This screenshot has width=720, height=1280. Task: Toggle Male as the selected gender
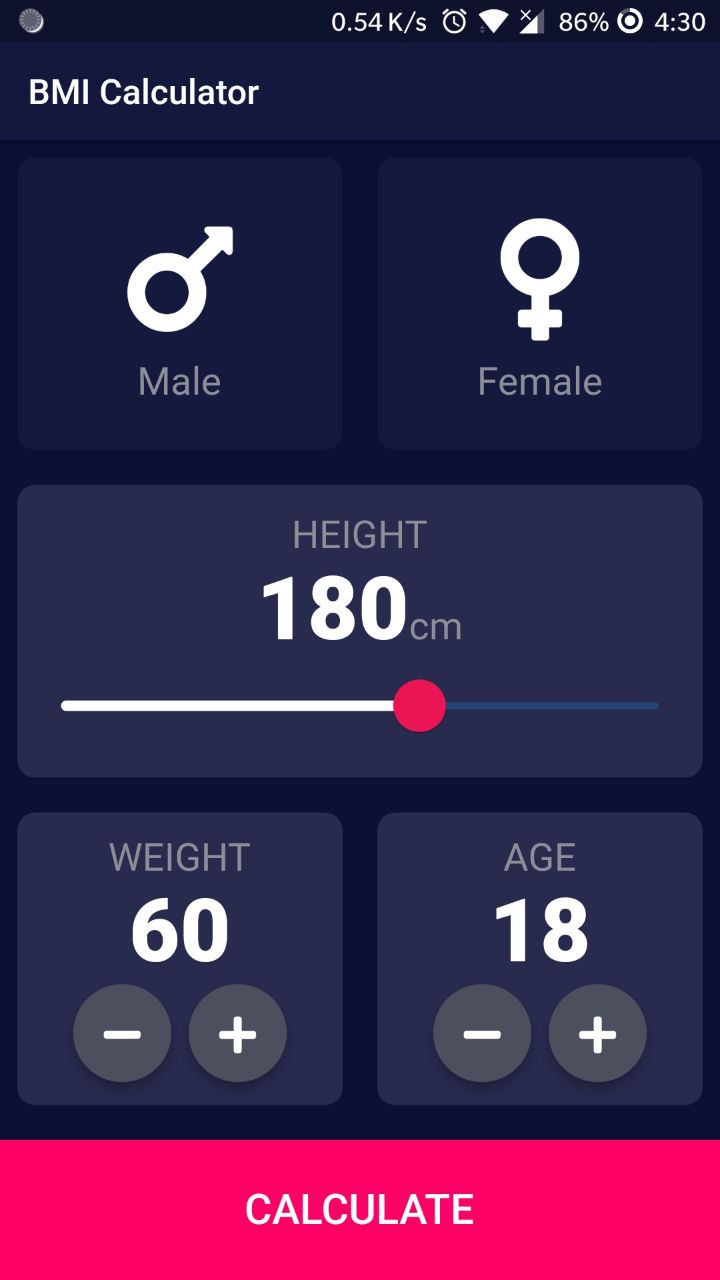tap(180, 300)
